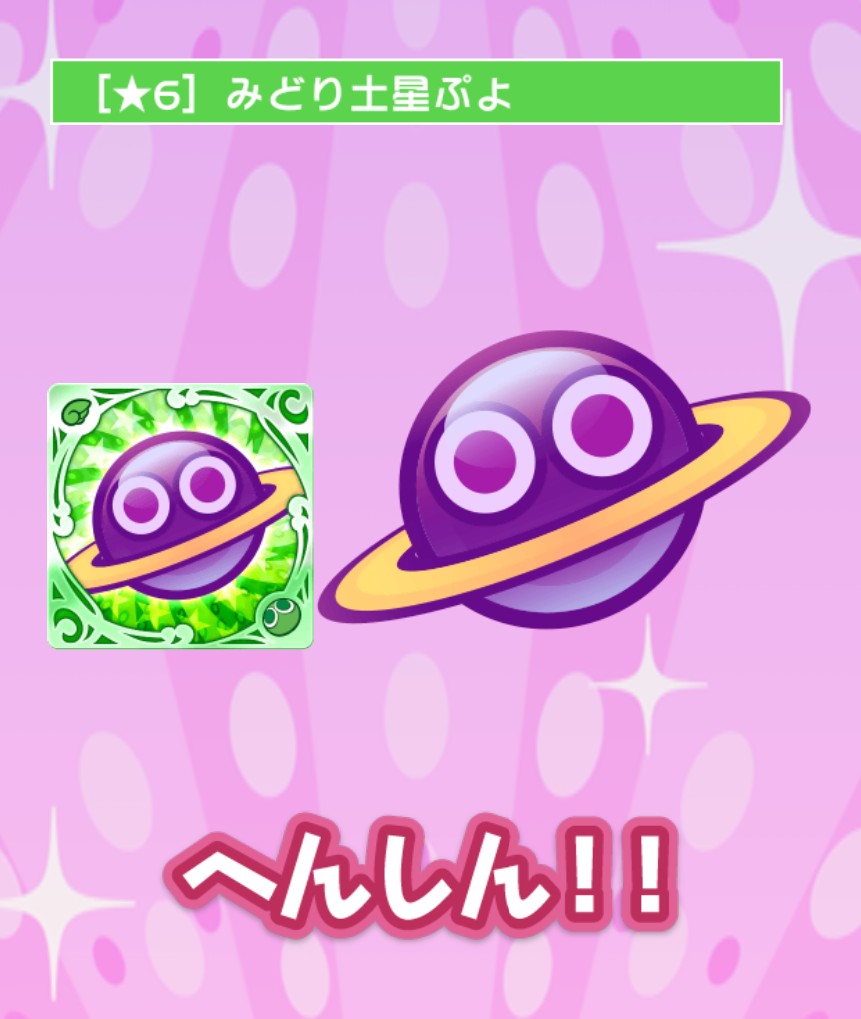861x1019 pixels.
Task: Tap the green Saturn Puyo card tile
Action: click(x=180, y=516)
